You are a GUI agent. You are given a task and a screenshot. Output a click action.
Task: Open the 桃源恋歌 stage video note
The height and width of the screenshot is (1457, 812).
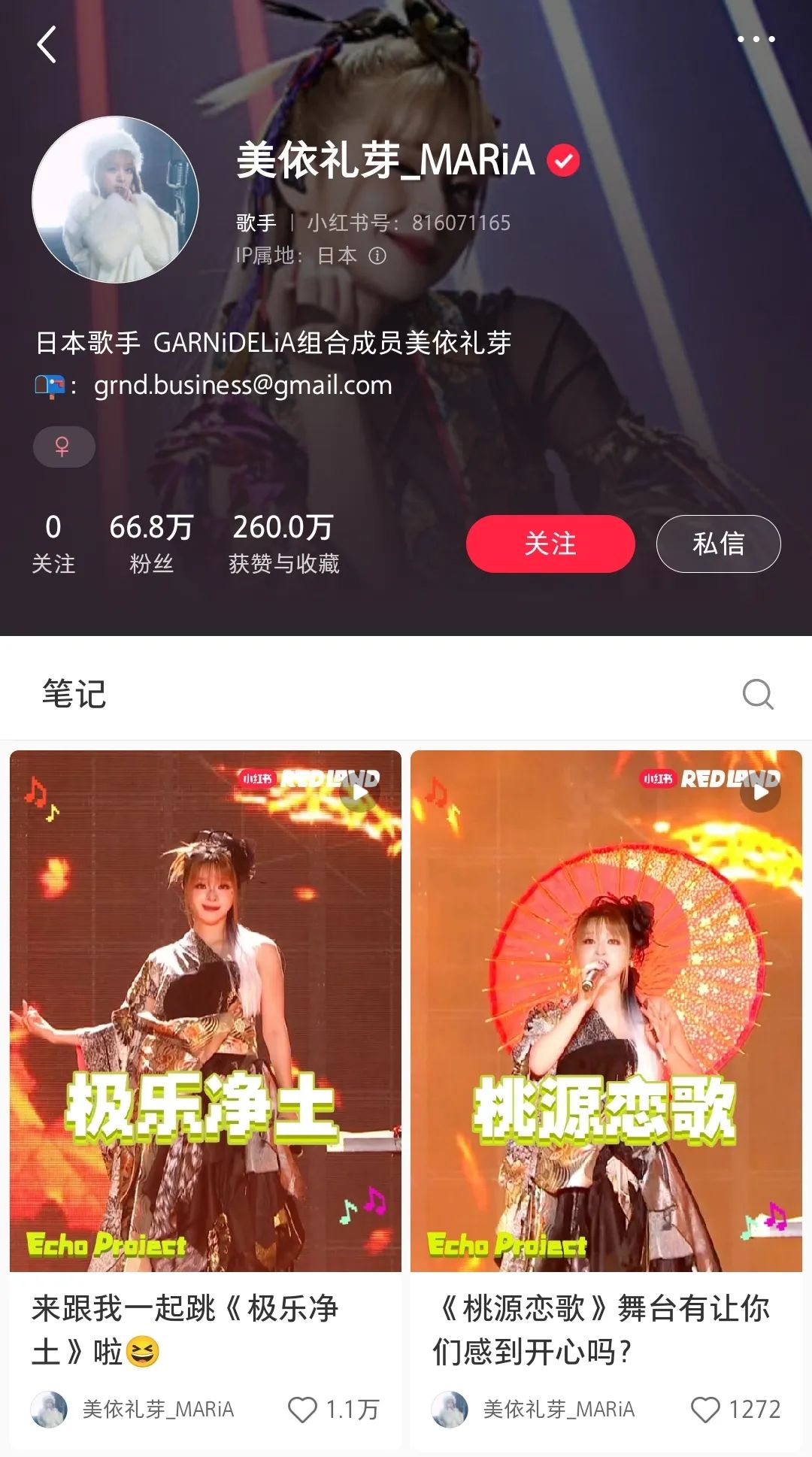coord(606,1010)
